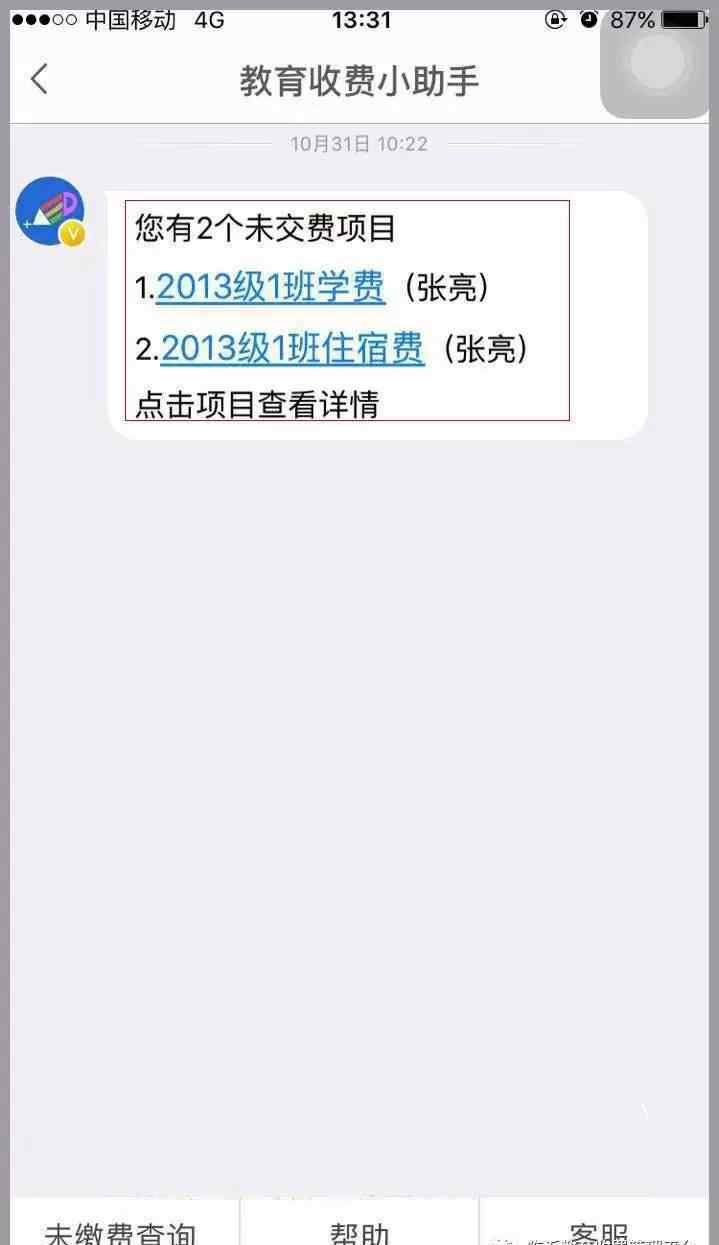
Task: Open the 2013级1班学费 fee link
Action: tap(270, 288)
